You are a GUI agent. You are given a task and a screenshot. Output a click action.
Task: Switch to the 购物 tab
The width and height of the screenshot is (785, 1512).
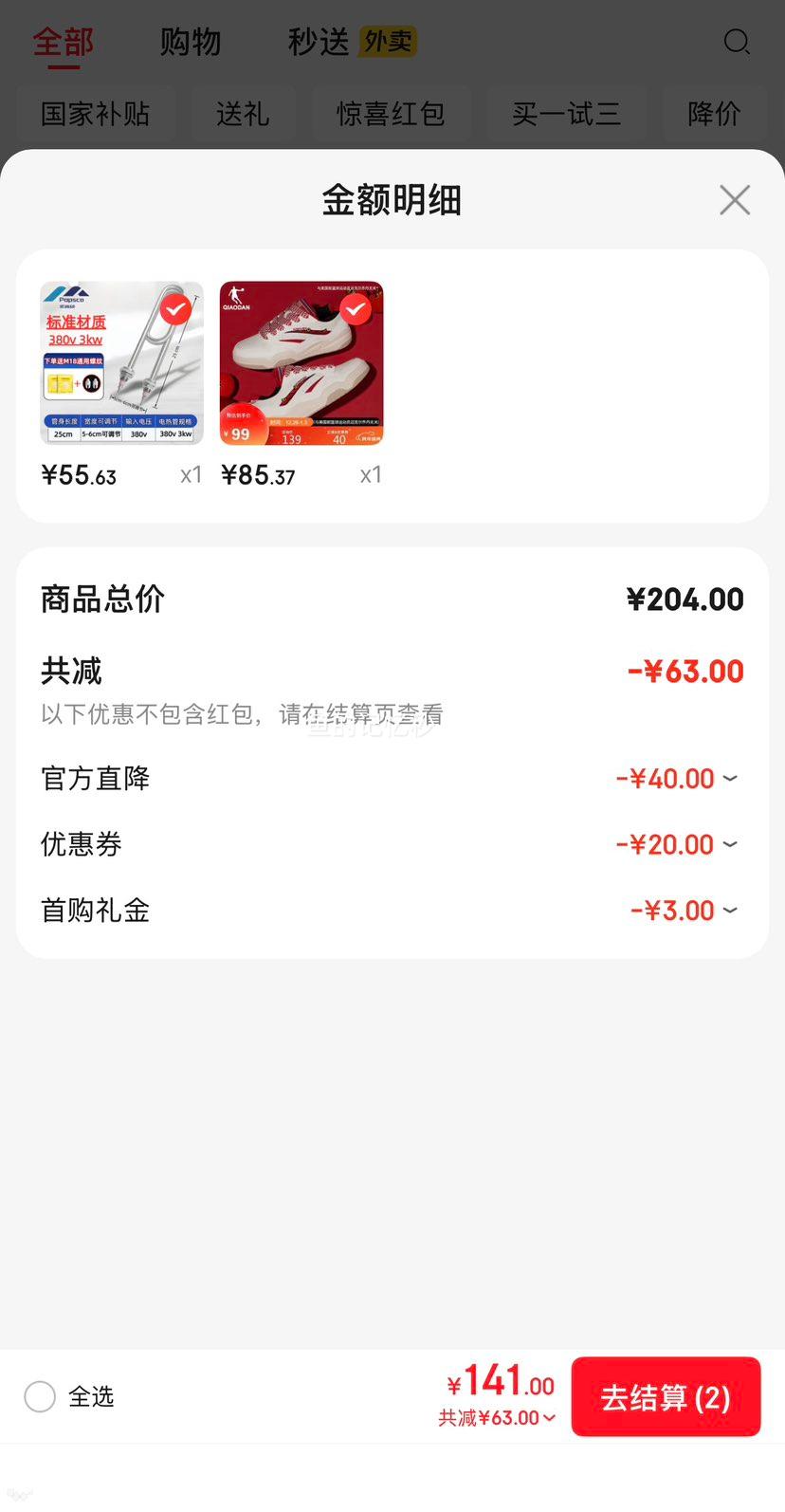coord(191,42)
